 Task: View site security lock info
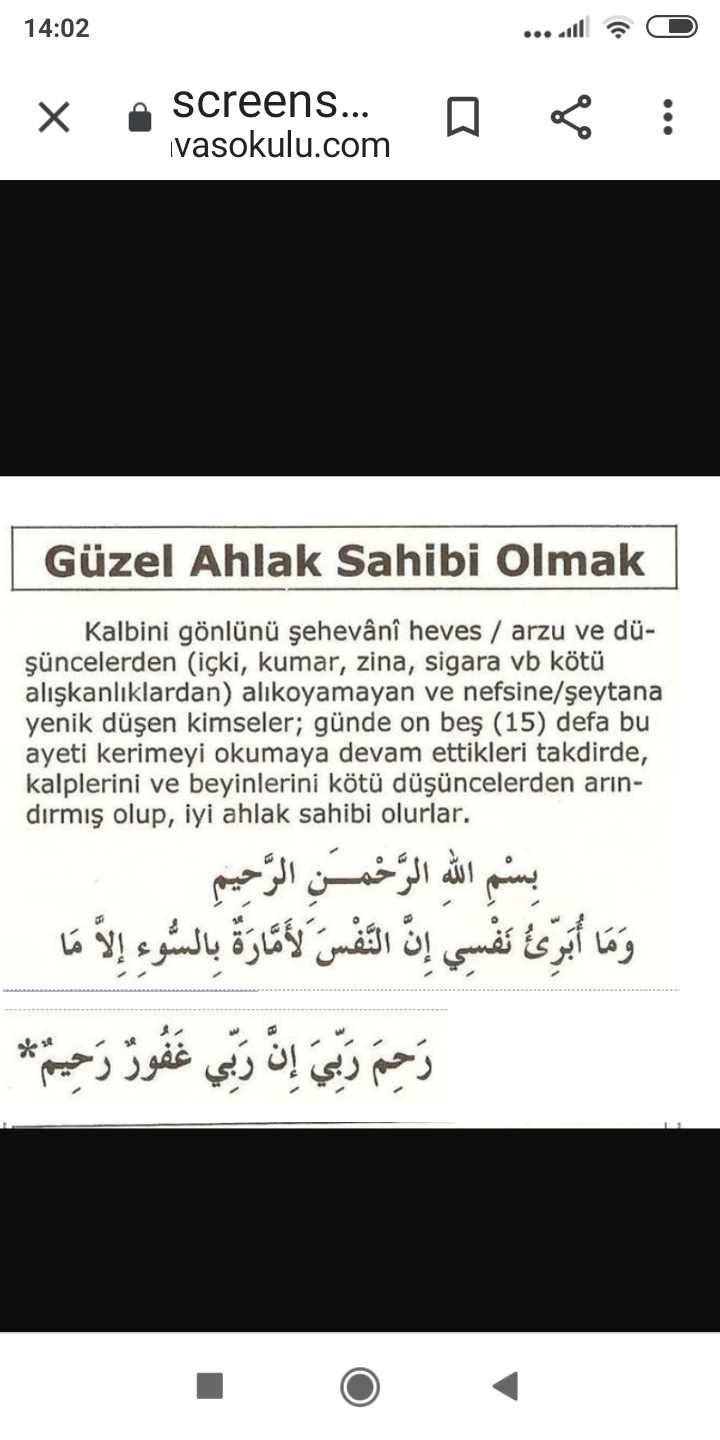[140, 119]
